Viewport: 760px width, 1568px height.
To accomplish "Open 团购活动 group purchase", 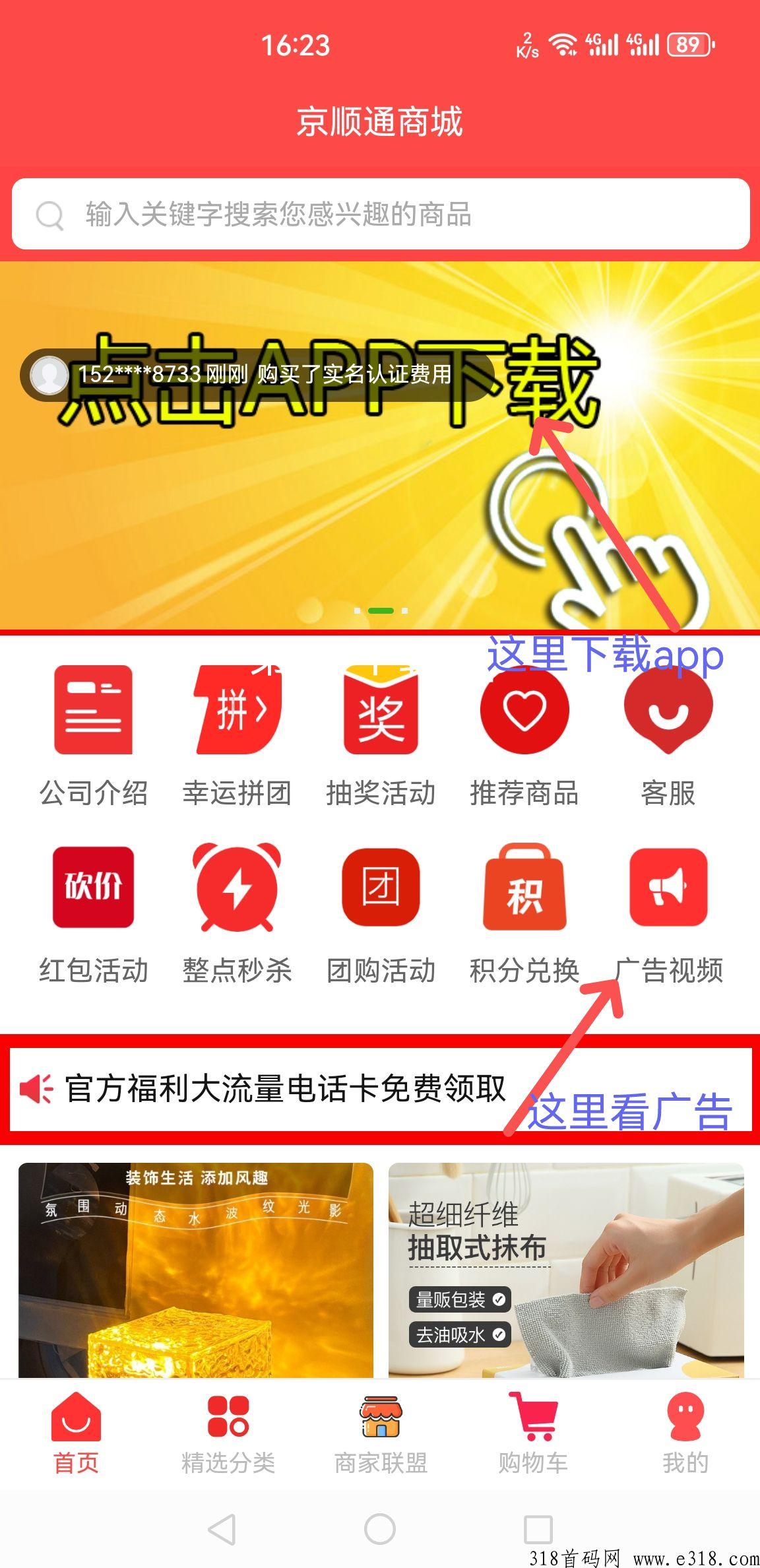I will tap(381, 912).
